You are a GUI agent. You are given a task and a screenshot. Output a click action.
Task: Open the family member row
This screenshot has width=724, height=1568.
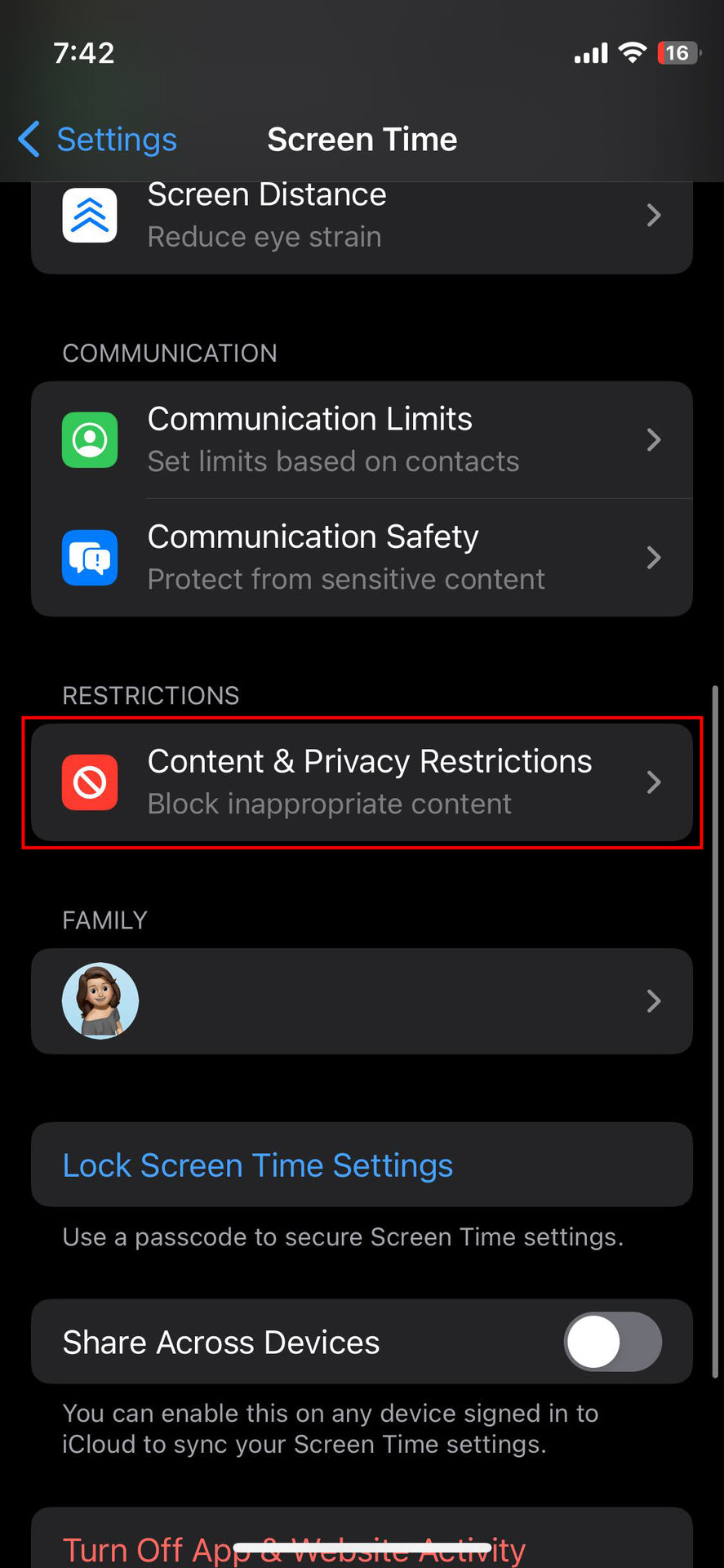click(362, 1001)
